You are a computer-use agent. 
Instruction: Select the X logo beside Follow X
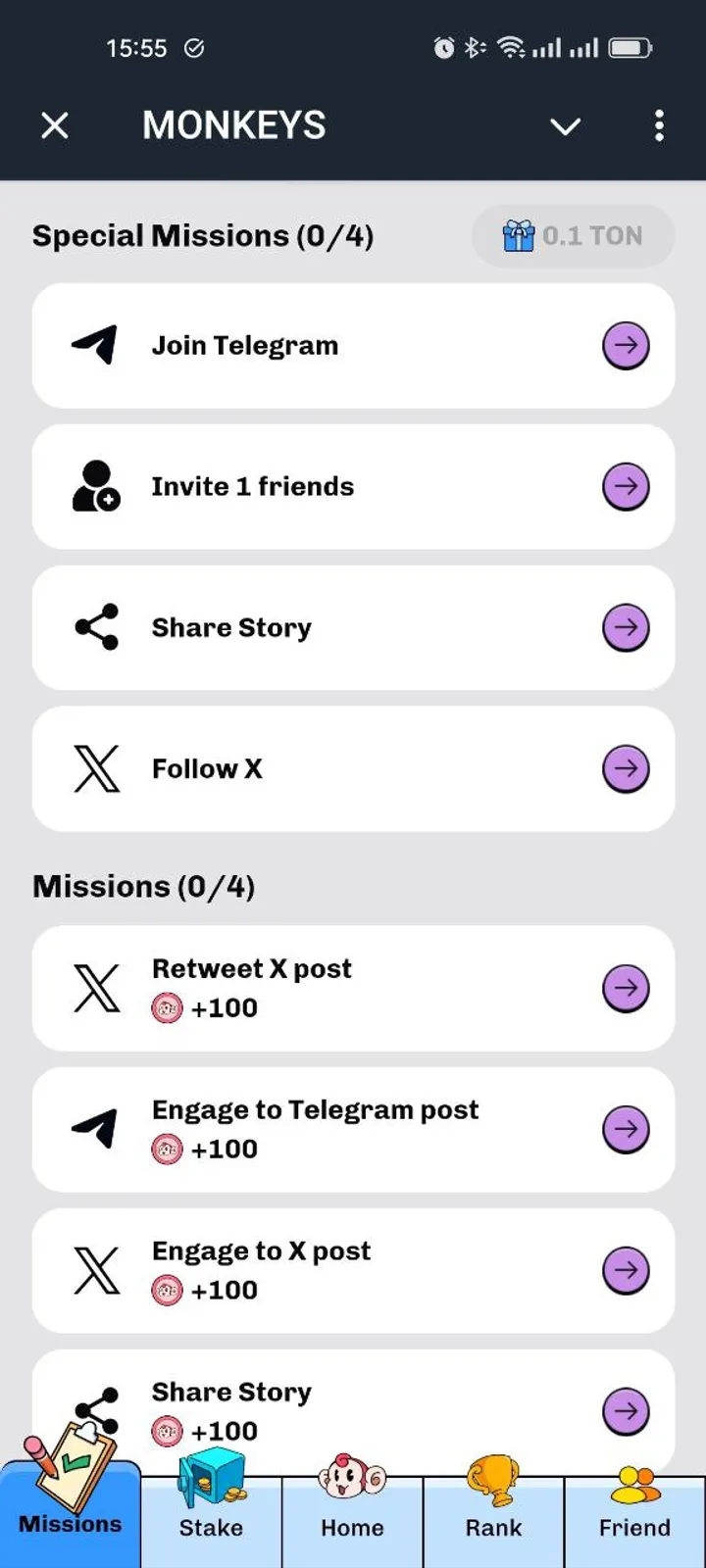(95, 768)
